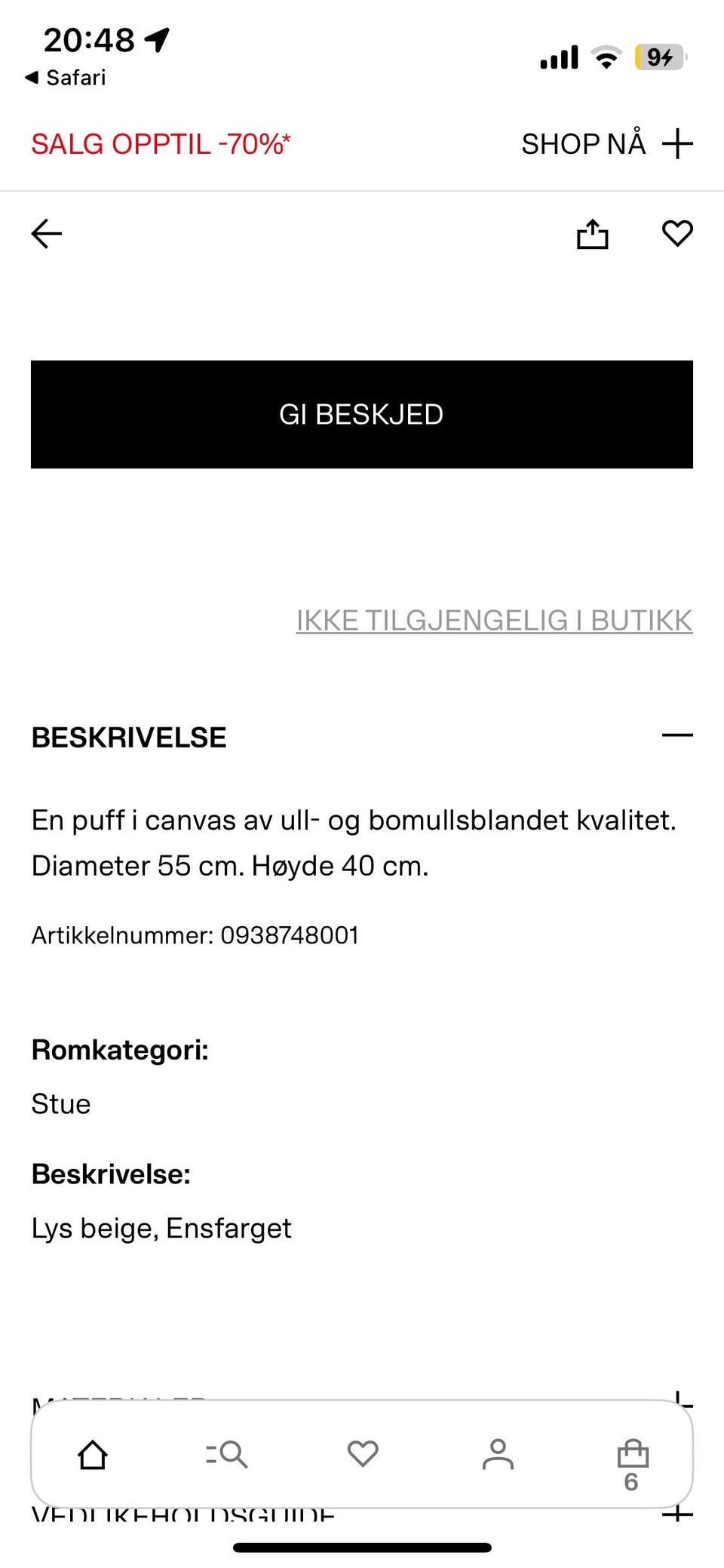This screenshot has width=724, height=1568.
Task: Collapse the BESKRIVELSE section
Action: click(678, 735)
